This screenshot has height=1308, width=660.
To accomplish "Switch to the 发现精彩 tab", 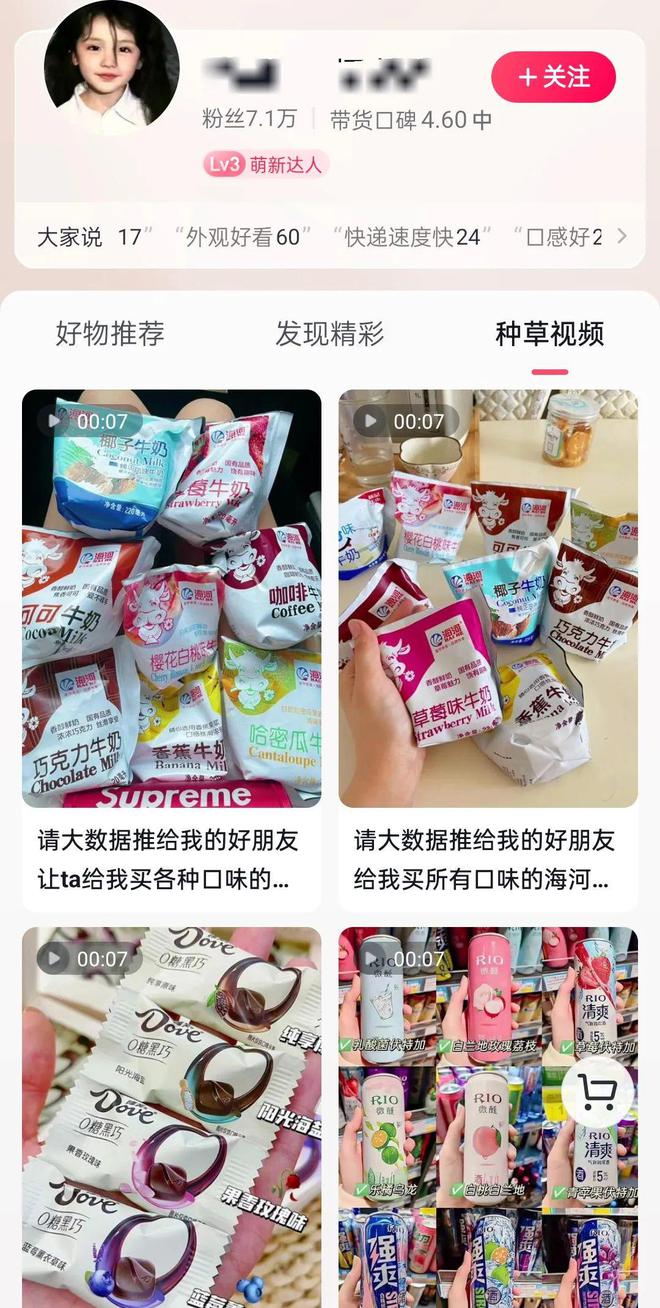I will point(330,334).
